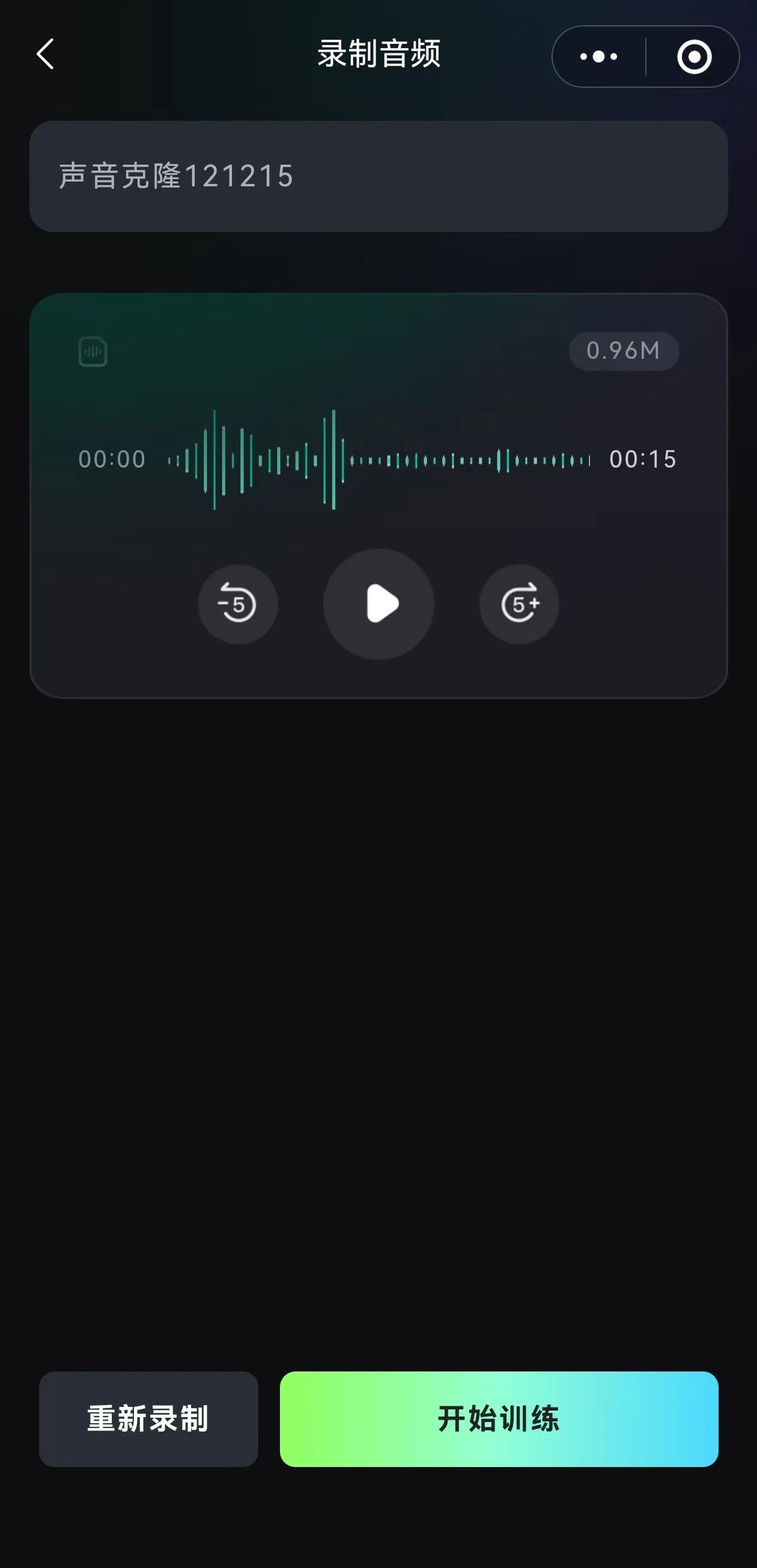Close the mini program with the circle button
757x1568 pixels.
click(694, 56)
